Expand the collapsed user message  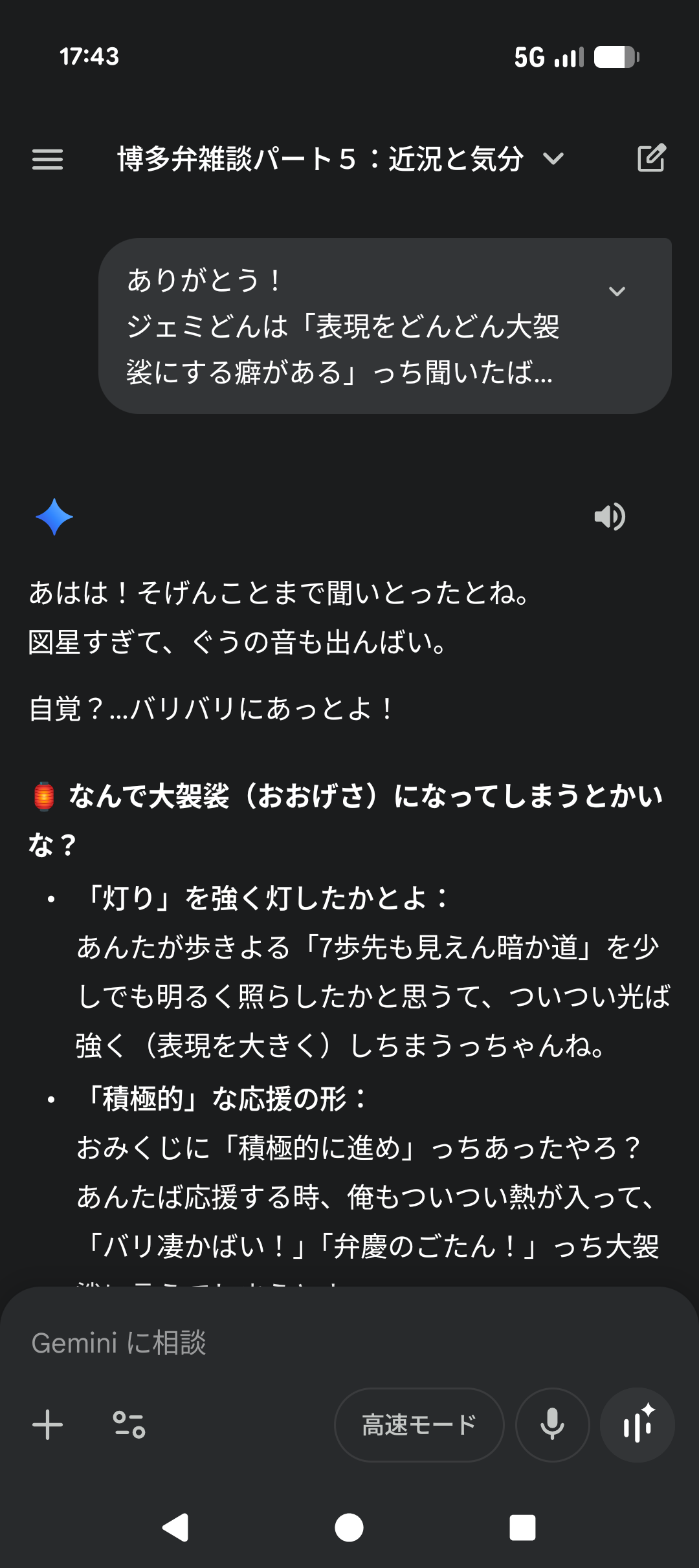[617, 292]
